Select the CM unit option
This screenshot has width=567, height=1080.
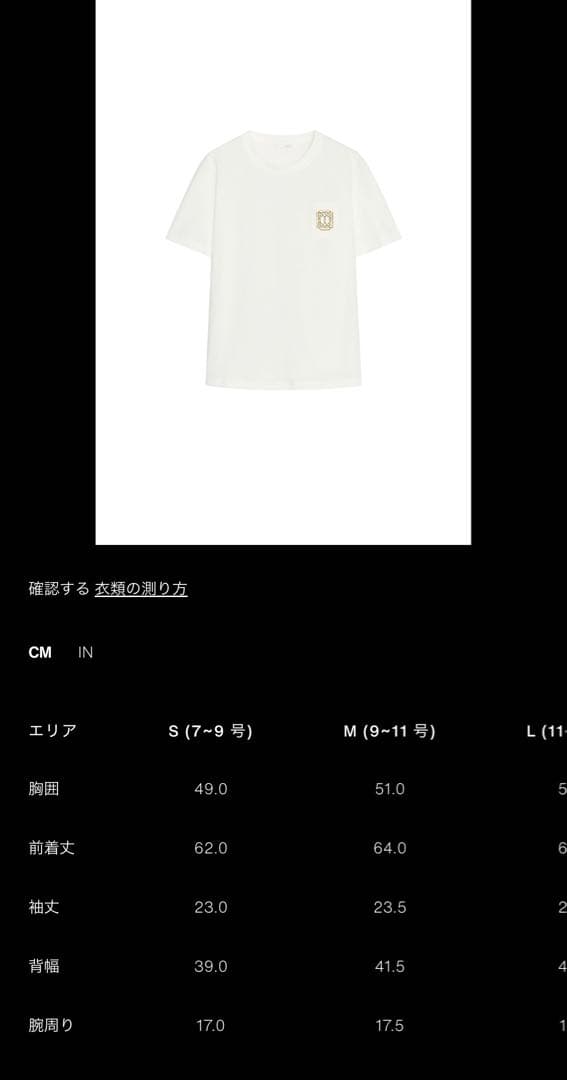tap(40, 652)
